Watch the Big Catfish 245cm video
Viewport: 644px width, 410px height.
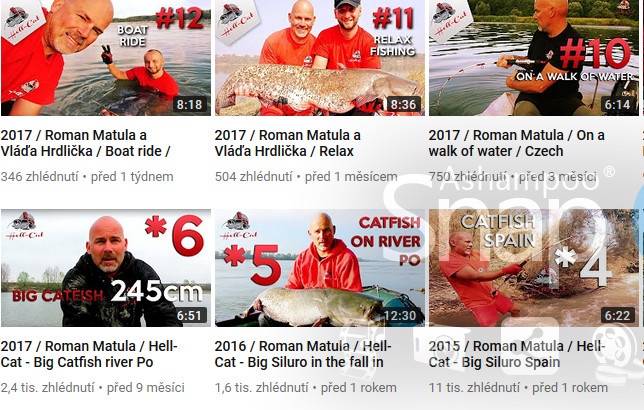(105, 268)
